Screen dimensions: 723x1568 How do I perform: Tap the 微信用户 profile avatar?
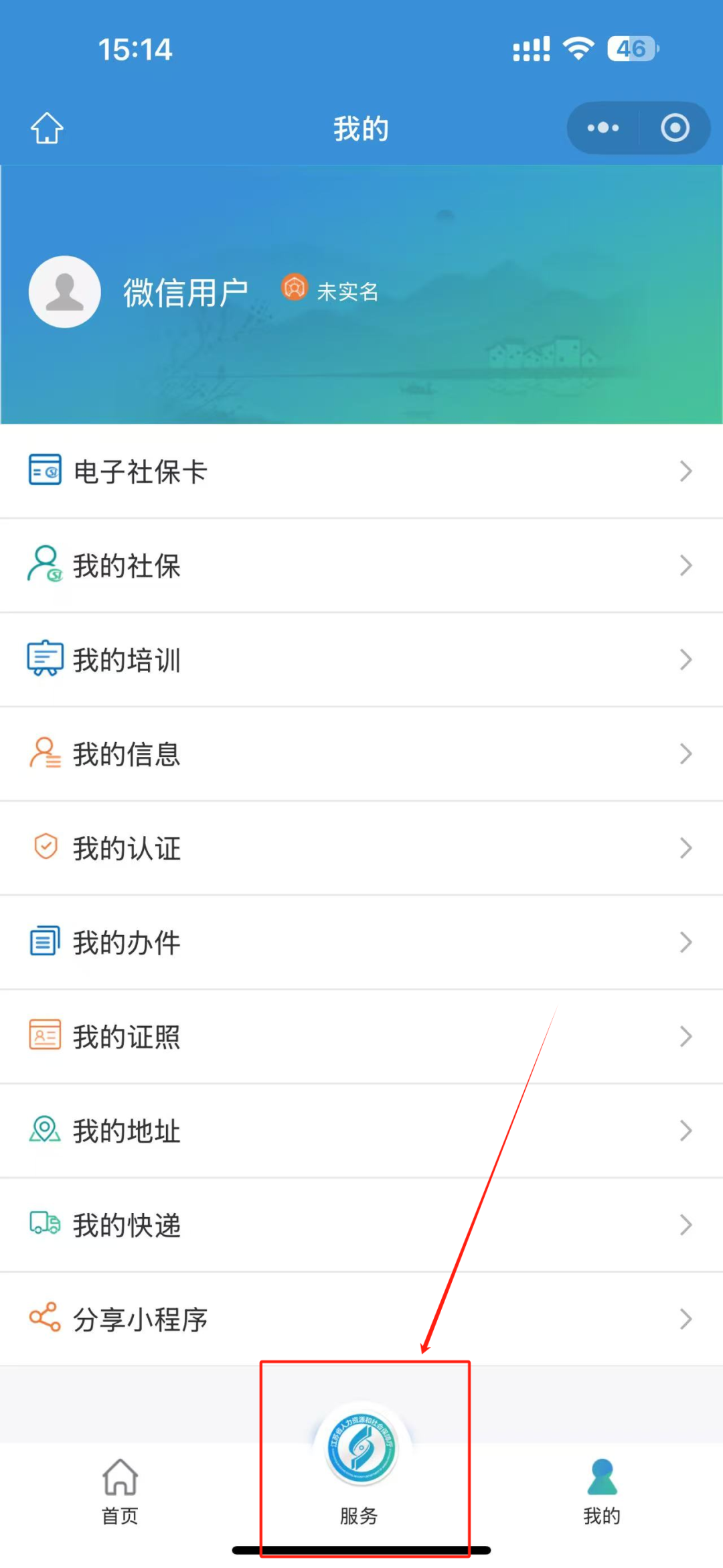click(x=65, y=292)
